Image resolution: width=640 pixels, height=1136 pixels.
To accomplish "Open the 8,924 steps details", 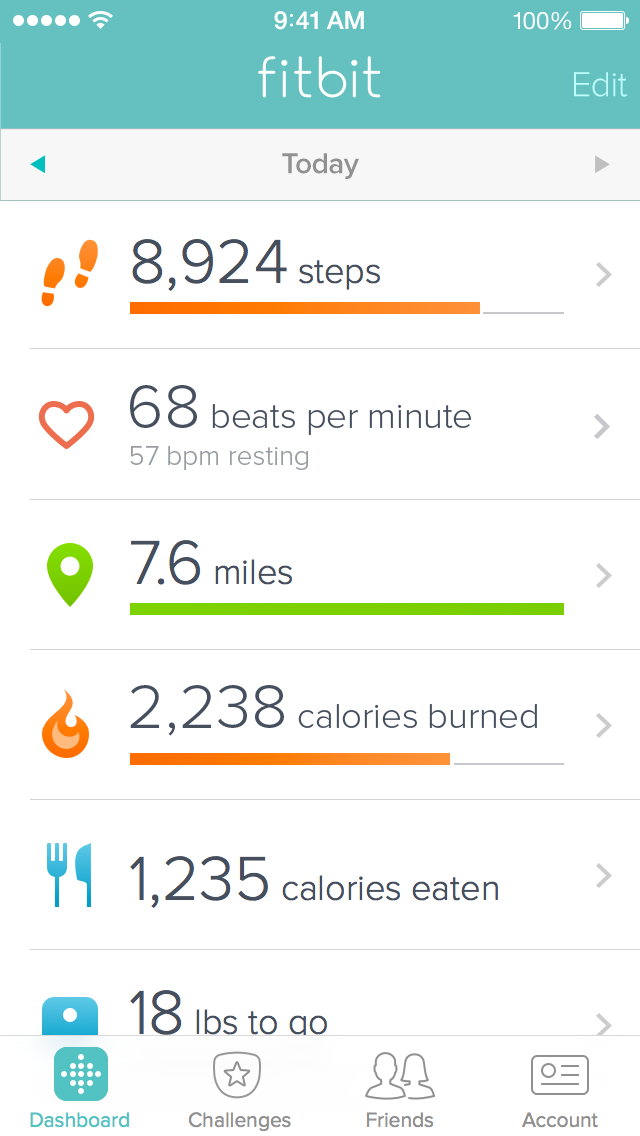I will [x=320, y=275].
